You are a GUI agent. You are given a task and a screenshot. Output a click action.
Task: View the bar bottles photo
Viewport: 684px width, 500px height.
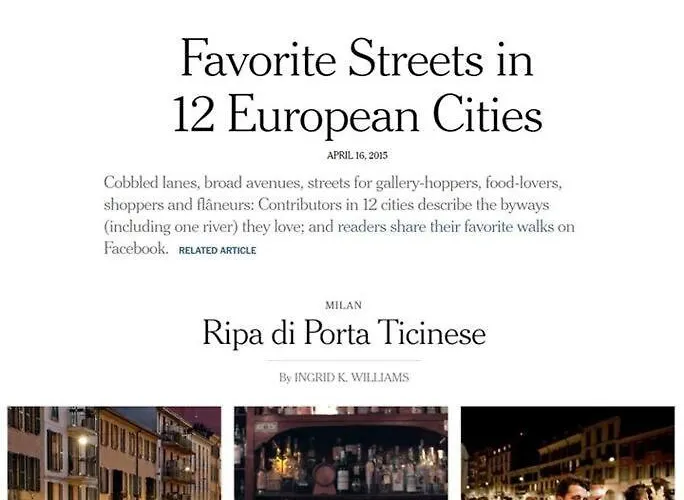click(x=340, y=453)
